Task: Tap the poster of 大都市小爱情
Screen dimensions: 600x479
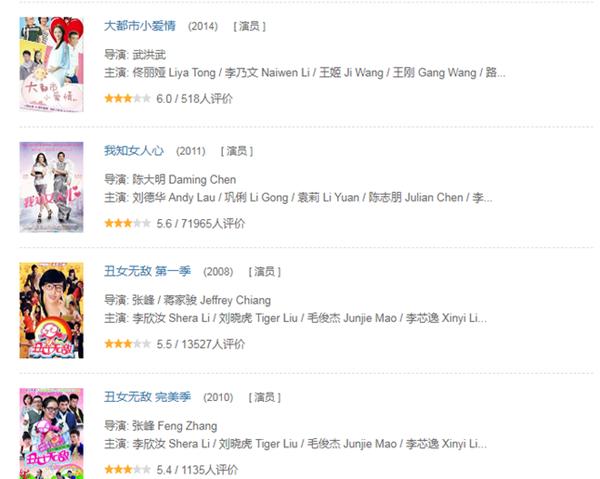Action: pyautogui.click(x=51, y=62)
